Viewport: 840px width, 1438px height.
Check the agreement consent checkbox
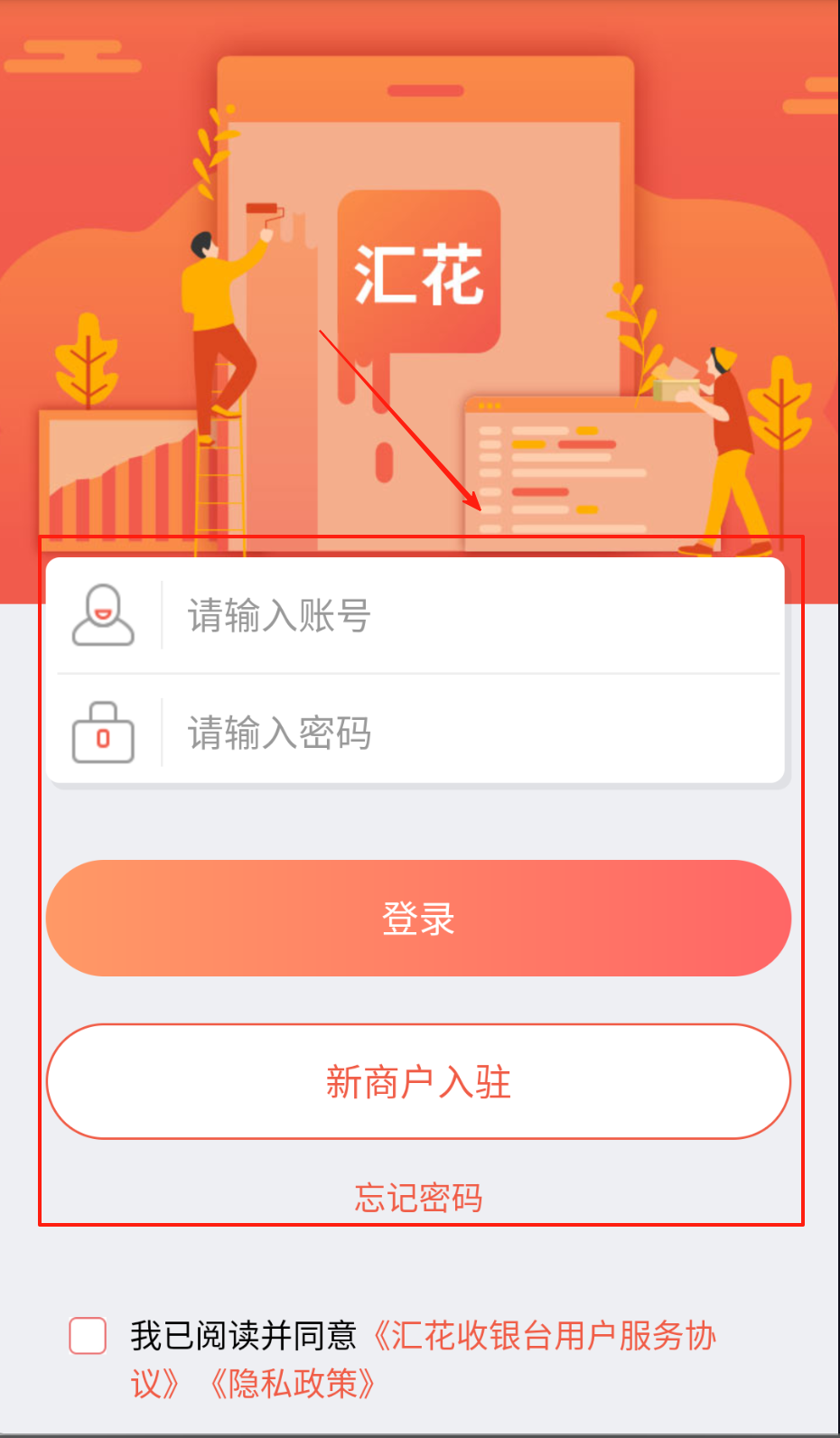coord(88,1335)
